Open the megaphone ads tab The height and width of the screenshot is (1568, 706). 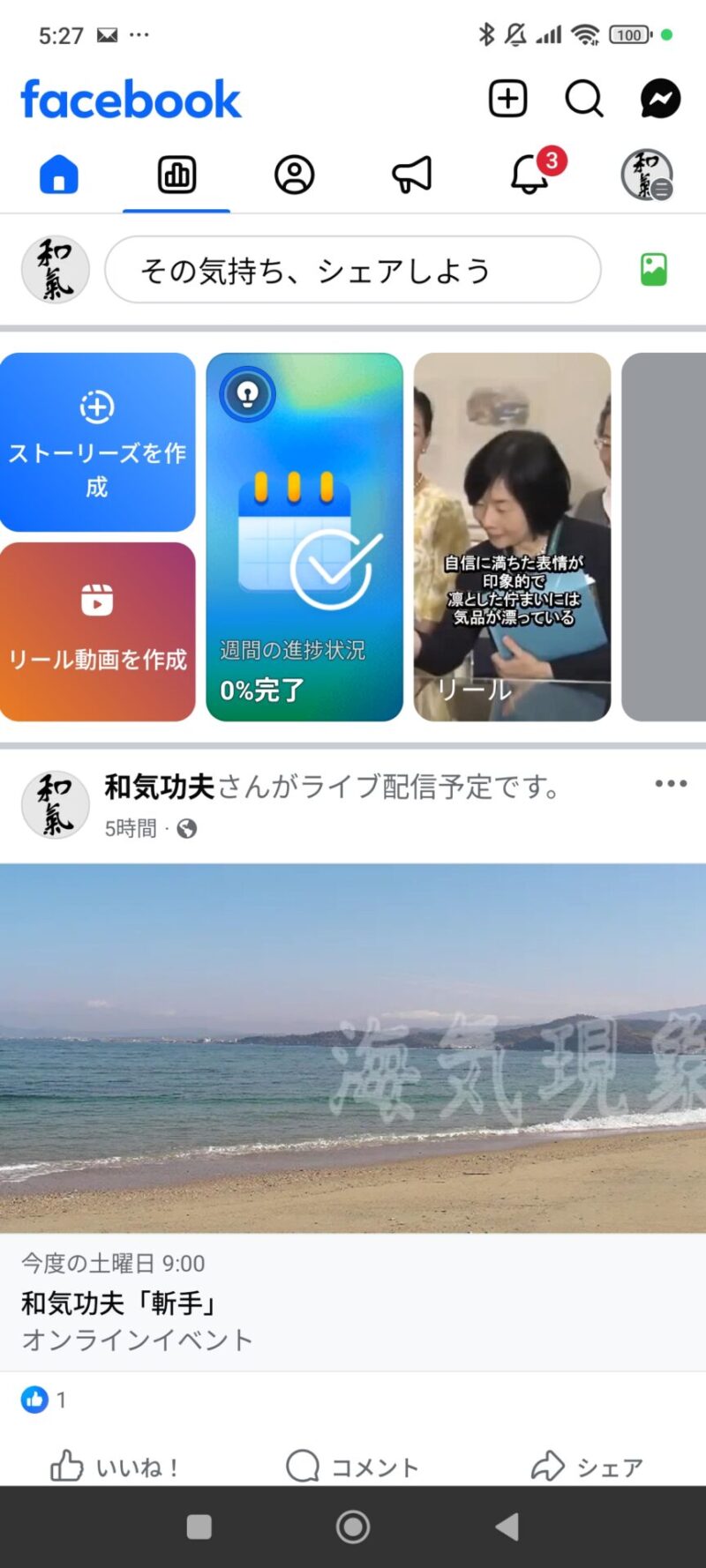tap(412, 175)
